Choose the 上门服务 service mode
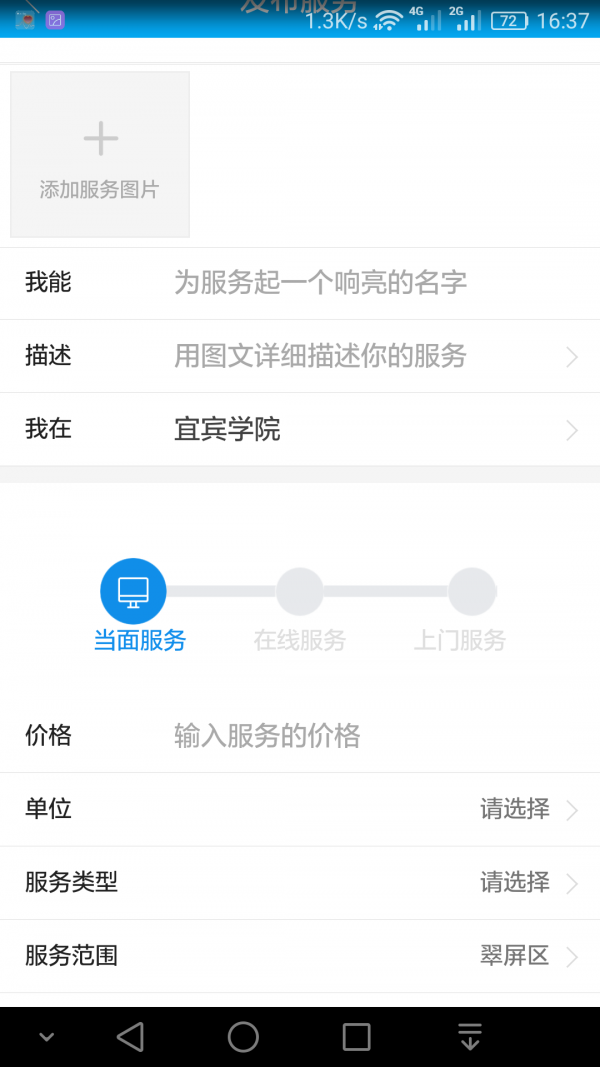This screenshot has width=600, height=1067. coord(471,592)
